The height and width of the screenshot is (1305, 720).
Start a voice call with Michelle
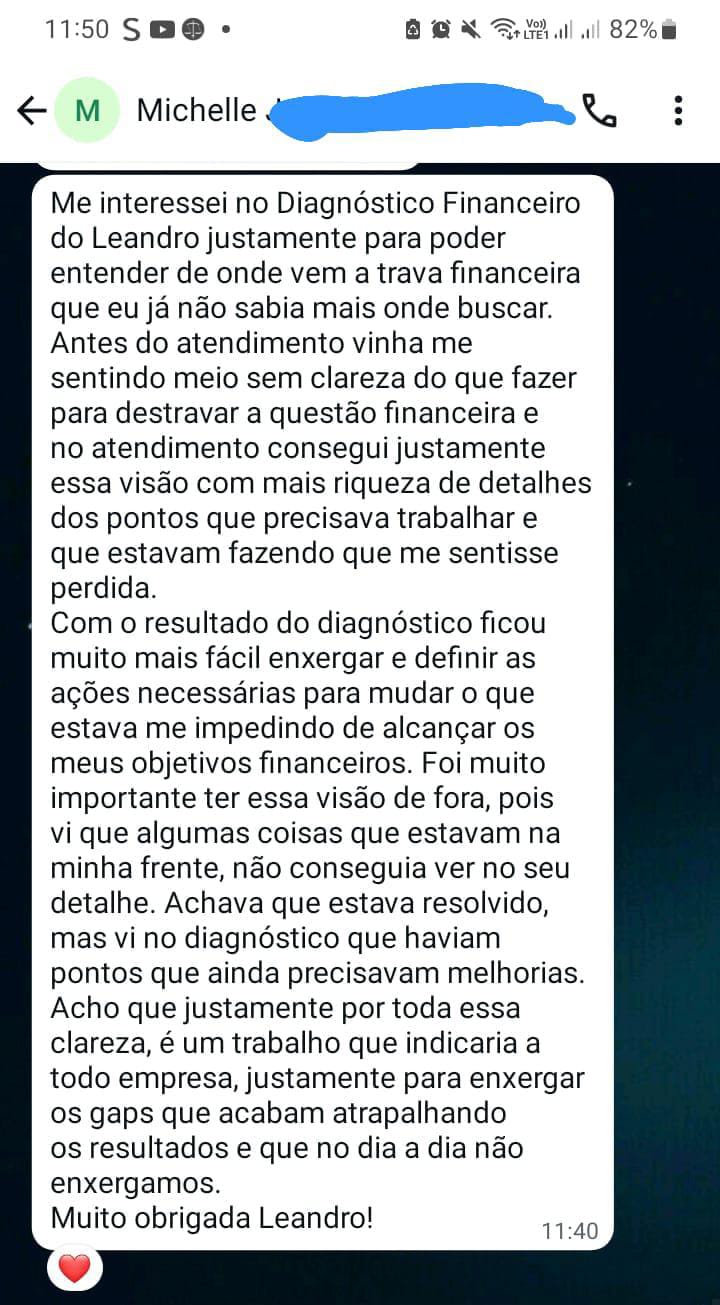[x=599, y=111]
